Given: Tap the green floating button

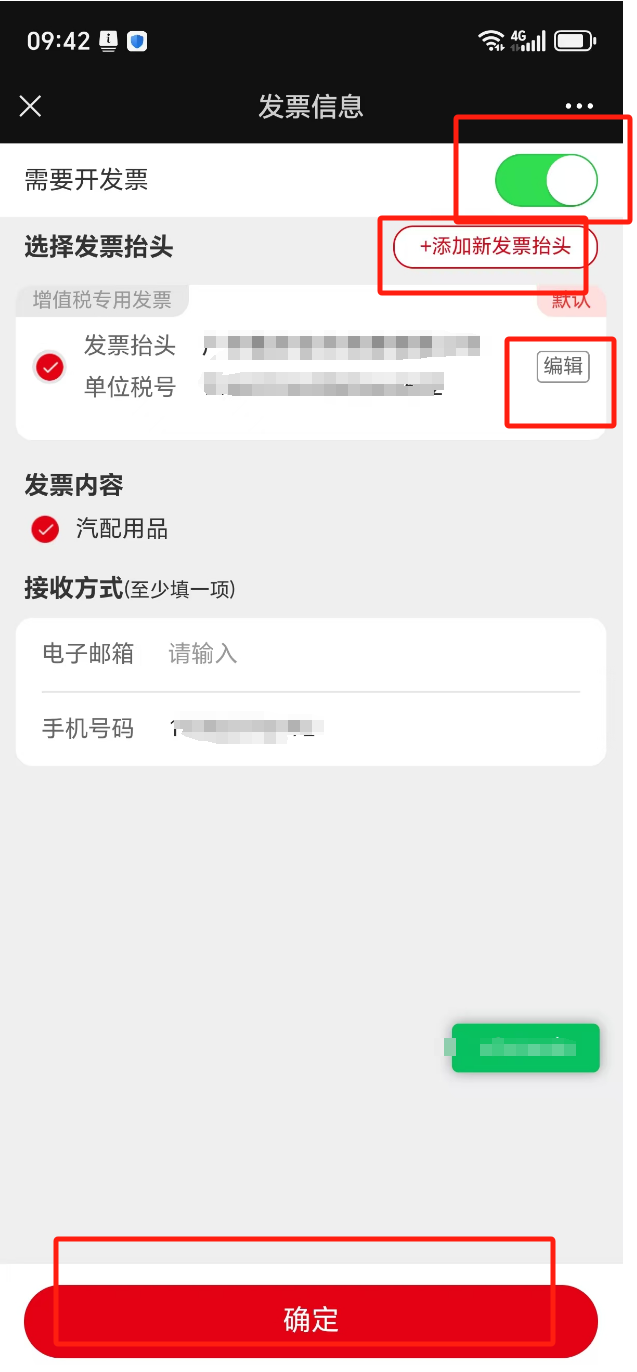Looking at the screenshot, I should click(x=525, y=1048).
